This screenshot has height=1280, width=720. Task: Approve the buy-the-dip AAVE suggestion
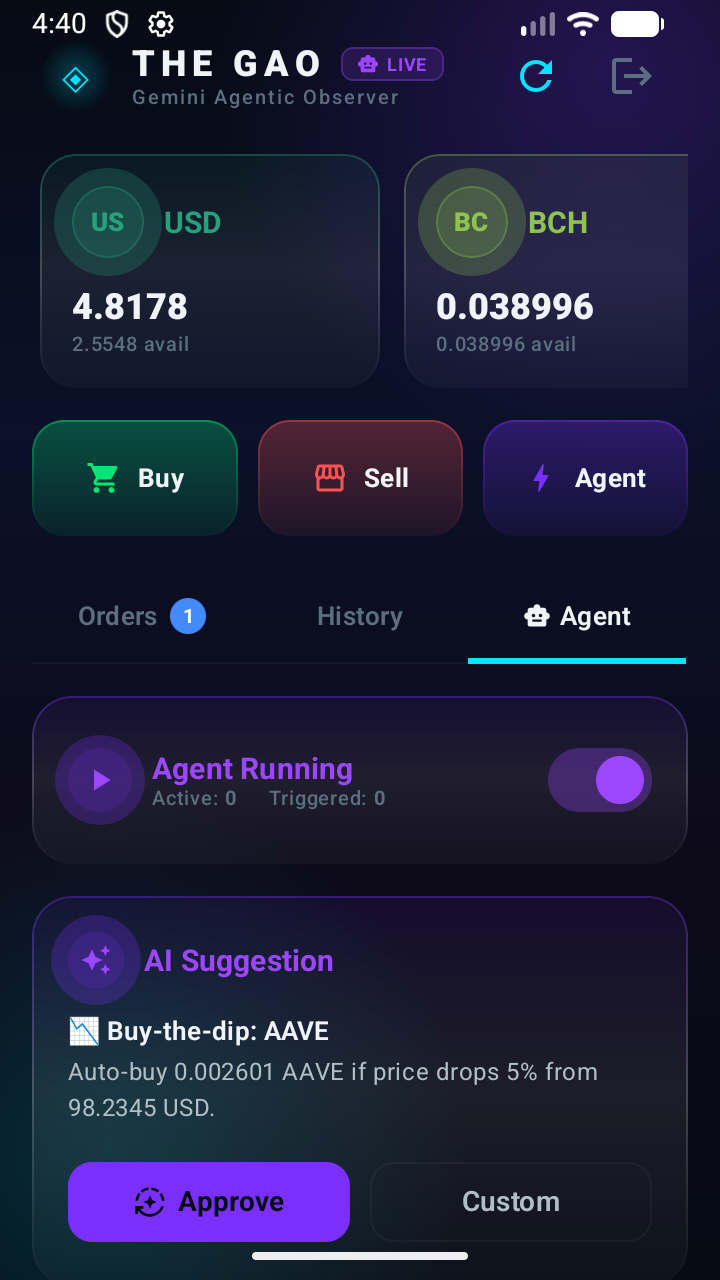(x=208, y=1201)
